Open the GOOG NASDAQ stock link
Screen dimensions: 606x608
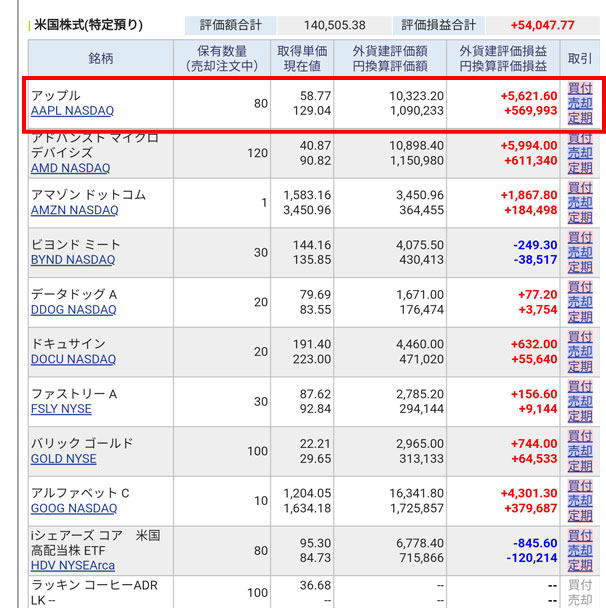[74, 509]
